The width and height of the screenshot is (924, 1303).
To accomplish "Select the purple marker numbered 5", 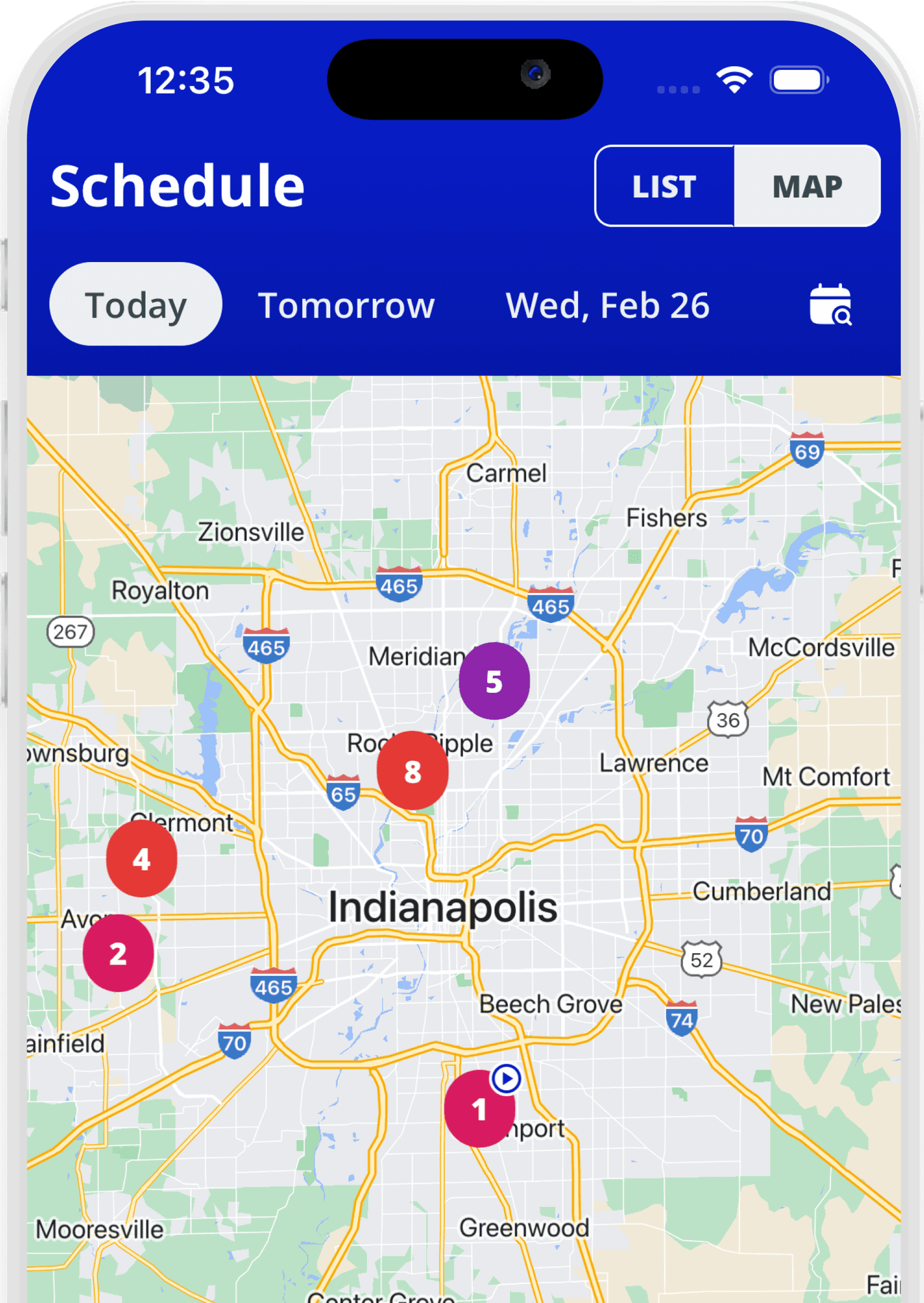I will (x=494, y=680).
